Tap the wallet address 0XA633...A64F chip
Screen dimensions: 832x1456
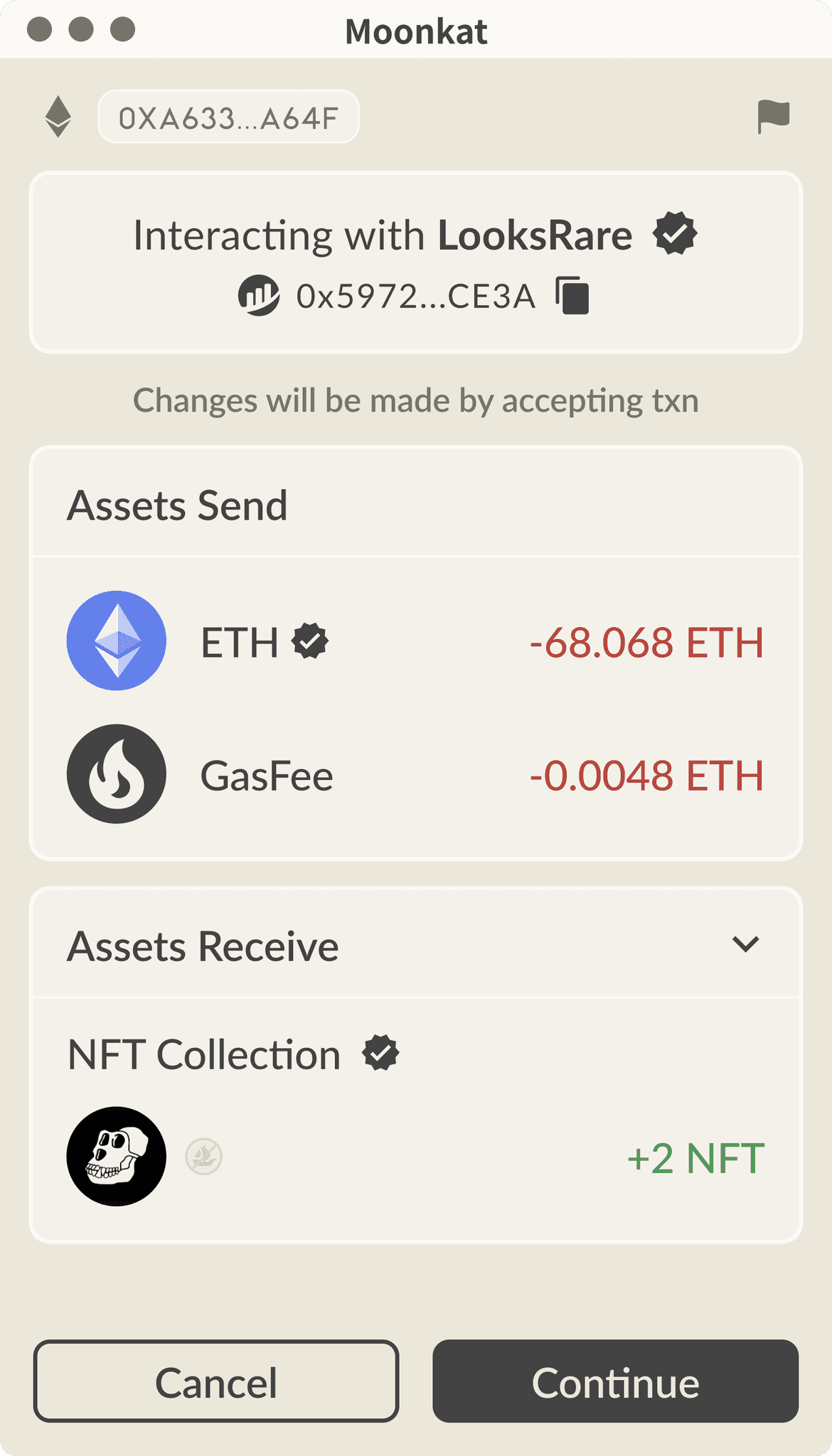[228, 117]
